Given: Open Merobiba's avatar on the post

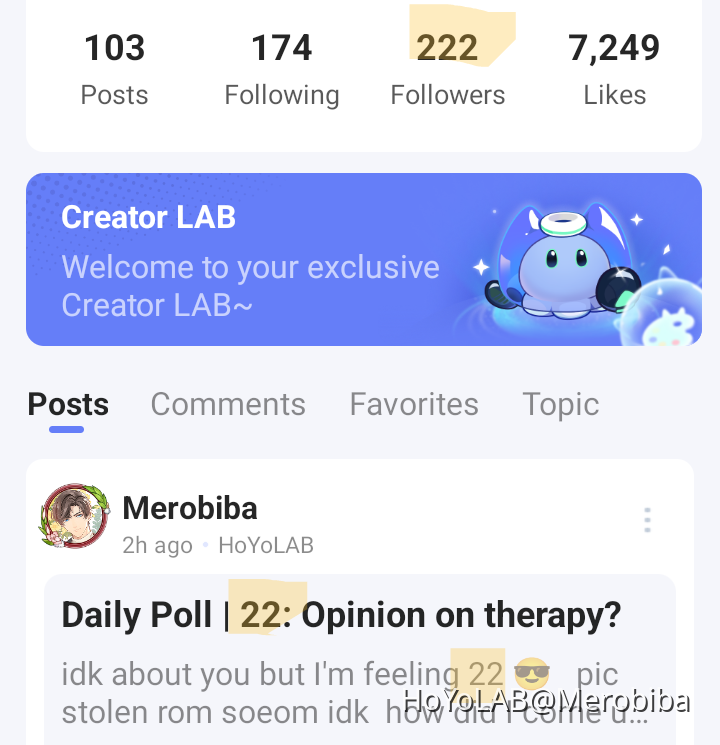Looking at the screenshot, I should [74, 517].
